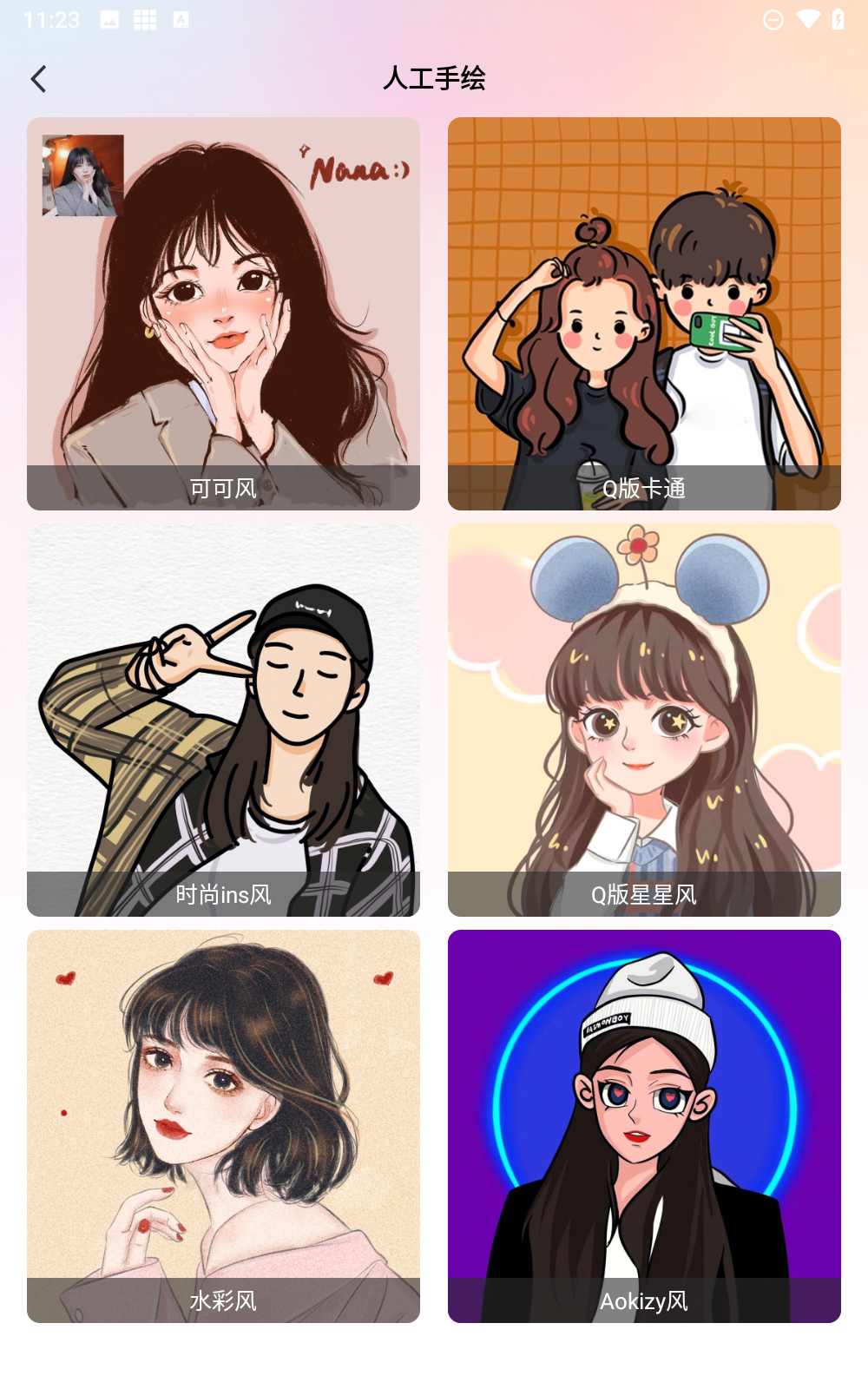This screenshot has height=1389, width=868.
Task: Select the Q版卡通 couple style
Action: tap(644, 313)
